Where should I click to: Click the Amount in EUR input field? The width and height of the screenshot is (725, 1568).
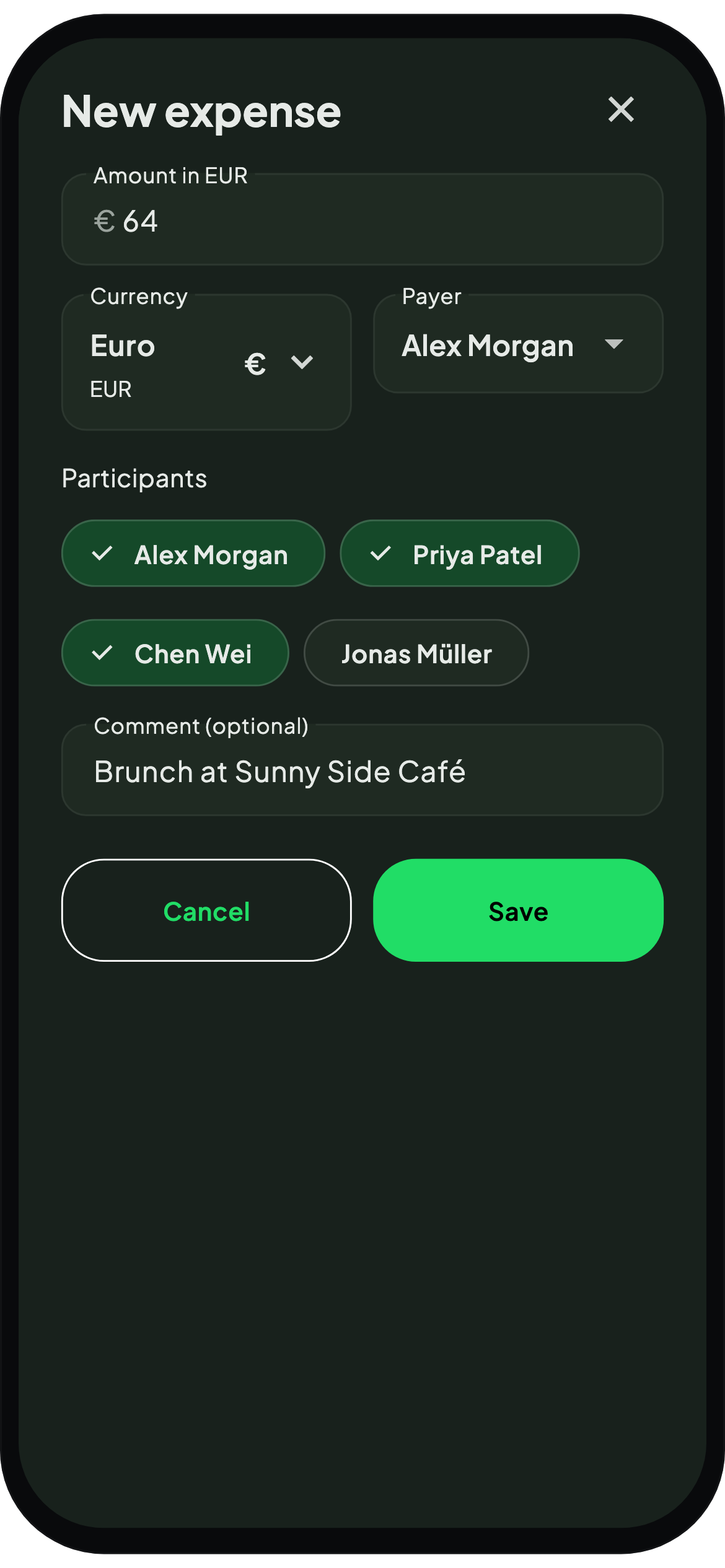[362, 221]
